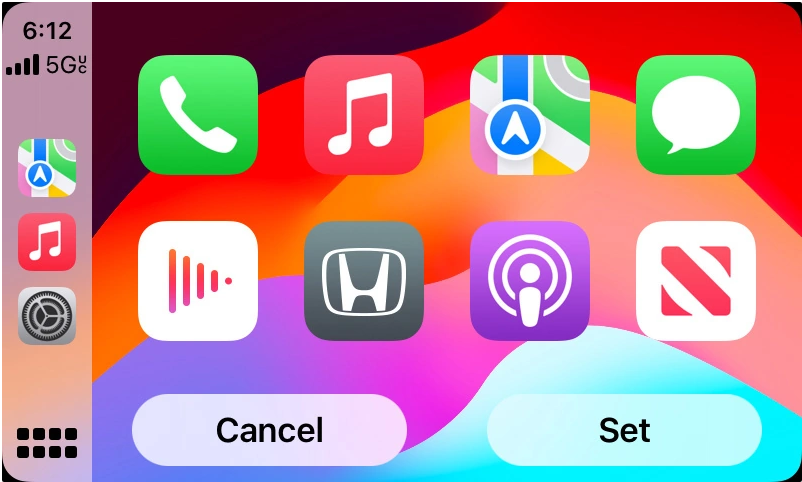
Task: Open the Messages app
Action: (x=696, y=115)
